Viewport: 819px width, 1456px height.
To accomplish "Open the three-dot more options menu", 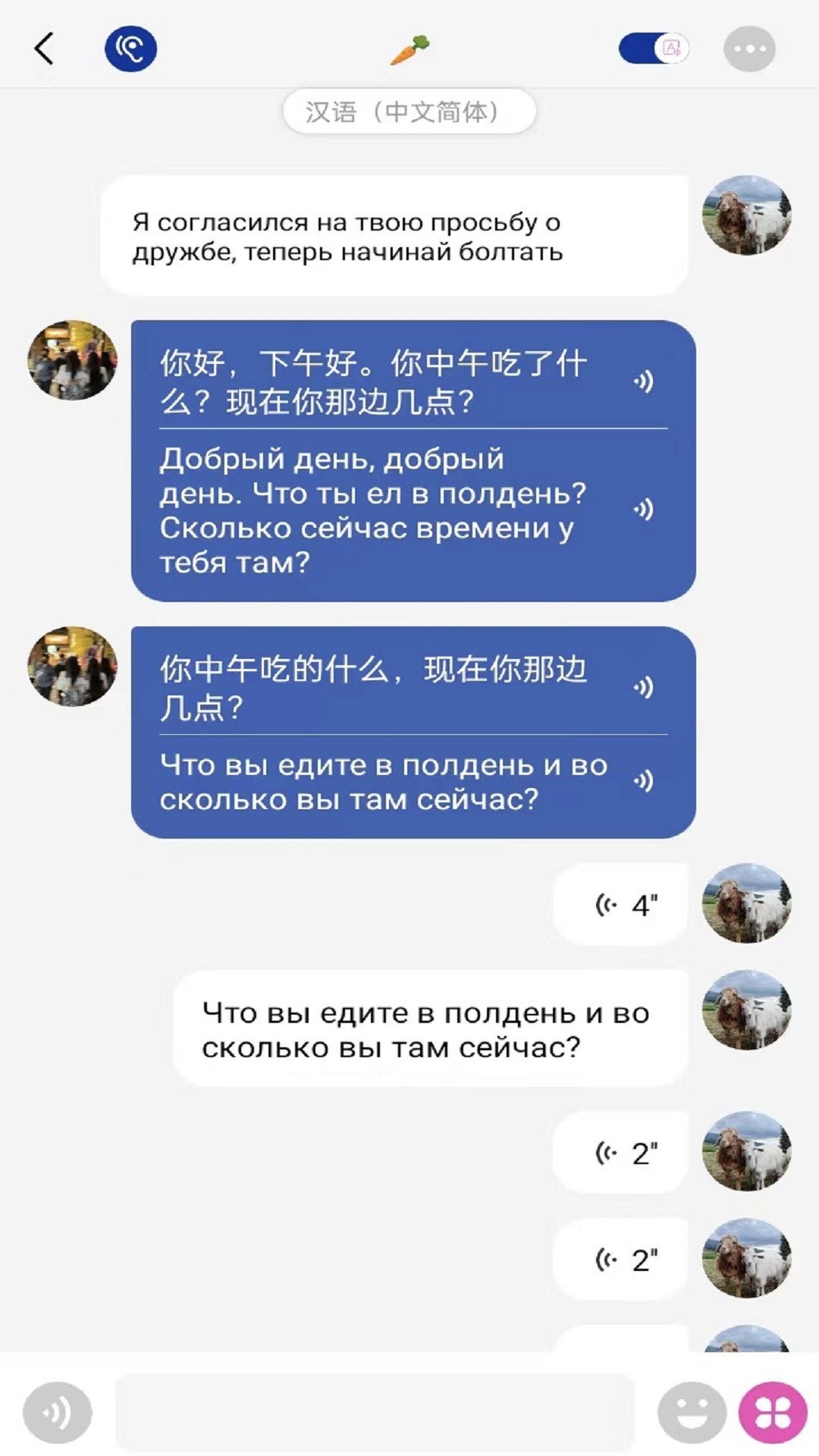I will (749, 49).
